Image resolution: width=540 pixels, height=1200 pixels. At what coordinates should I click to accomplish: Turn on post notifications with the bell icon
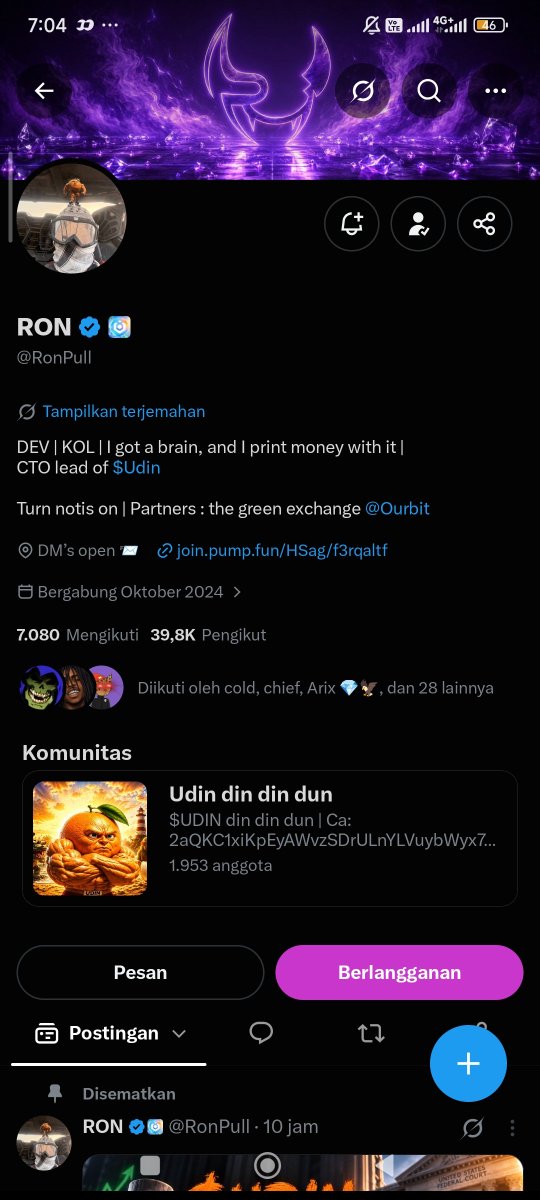click(352, 224)
